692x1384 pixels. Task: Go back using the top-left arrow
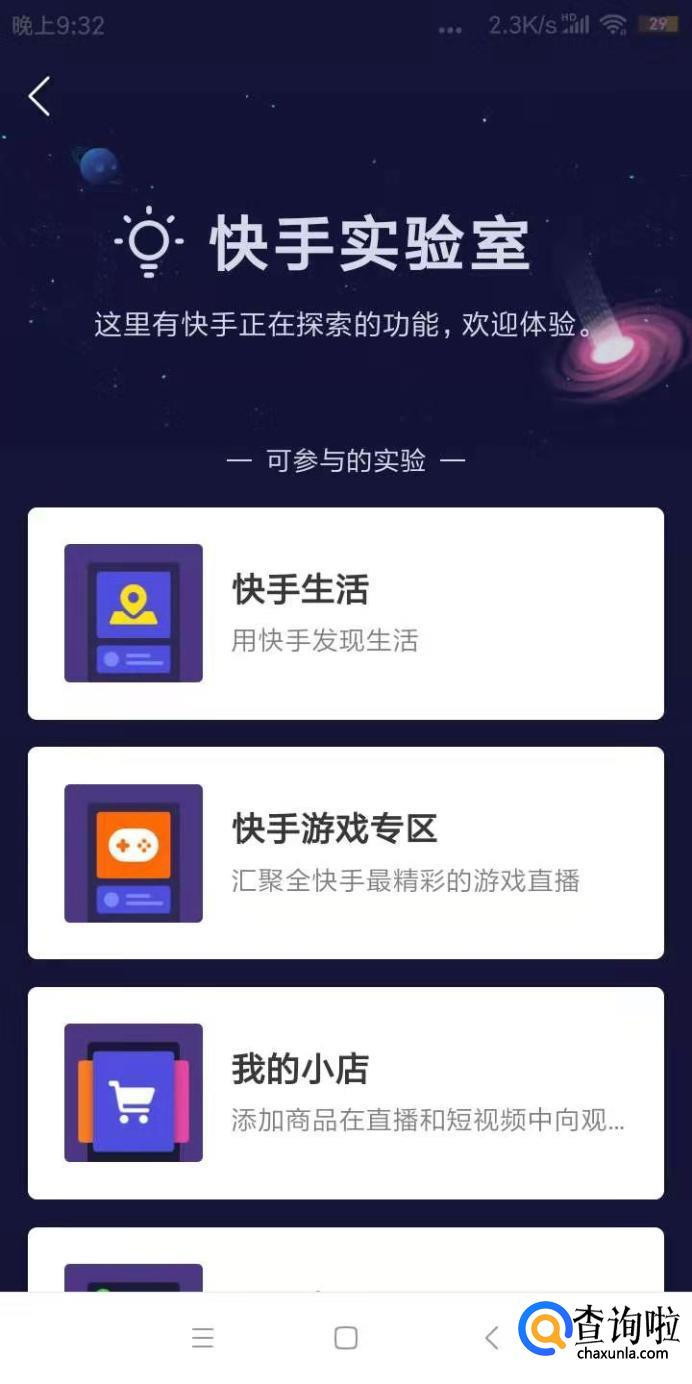tap(39, 97)
